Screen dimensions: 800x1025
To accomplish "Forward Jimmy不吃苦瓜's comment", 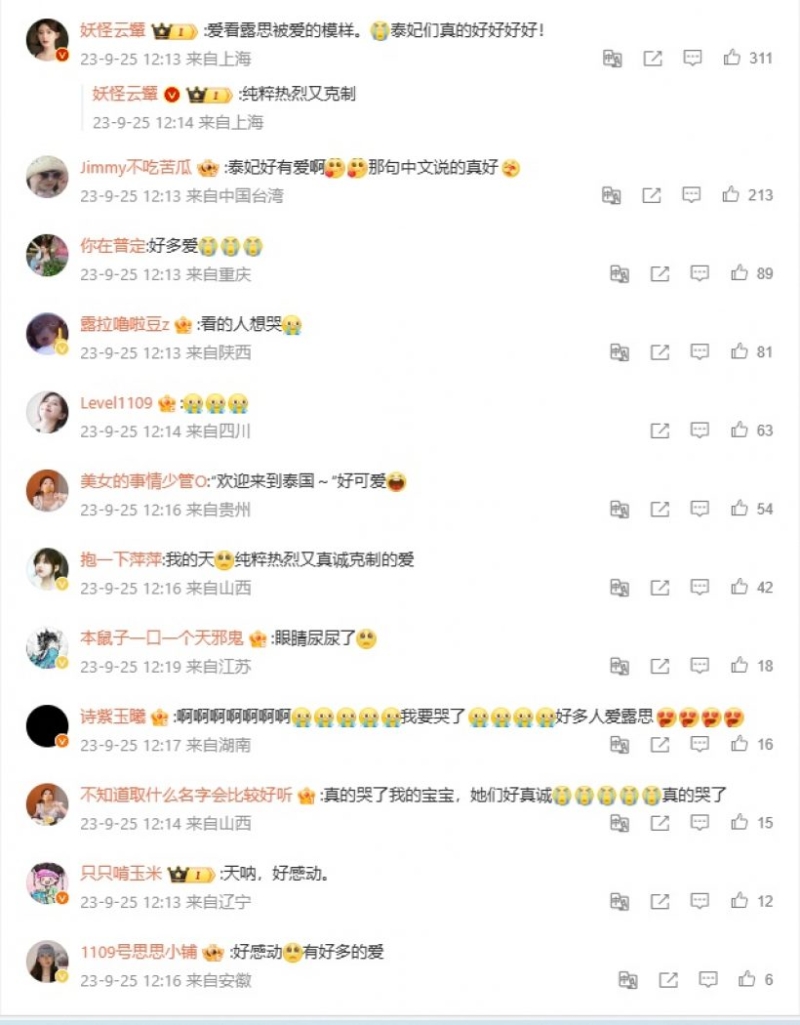I will pos(652,195).
